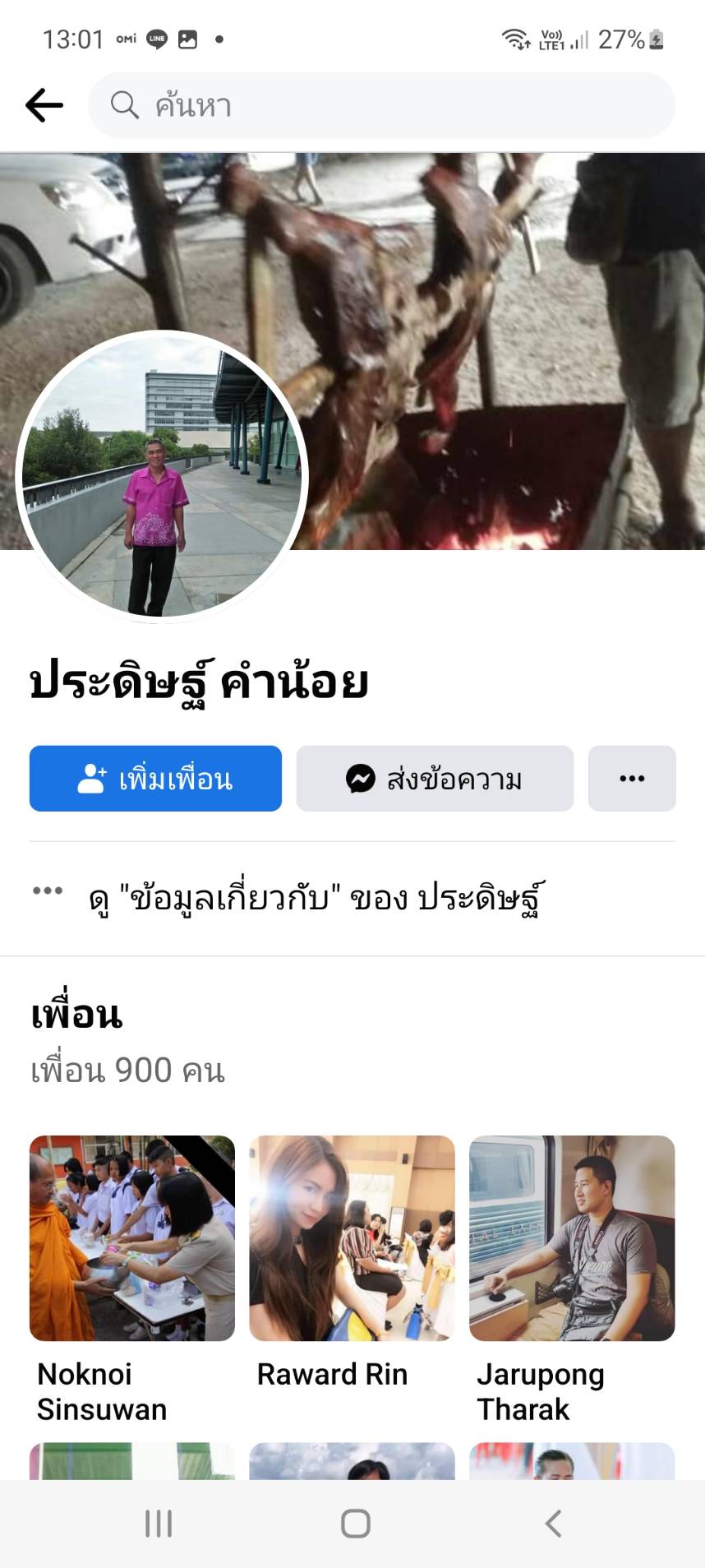Viewport: 705px width, 1568px height.
Task: Tap the เพิ่มเพื่อน add friend button
Action: pyautogui.click(x=155, y=778)
